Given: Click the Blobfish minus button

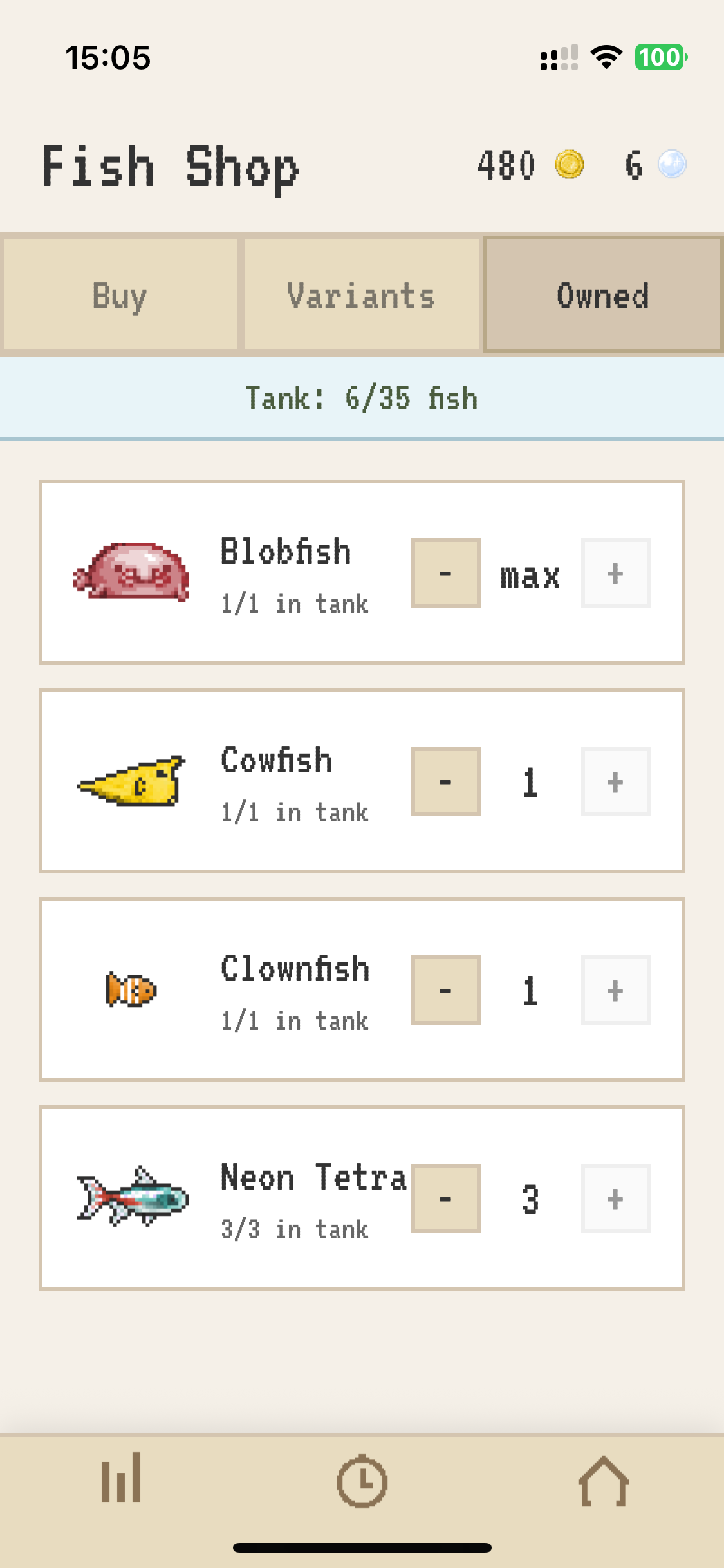Looking at the screenshot, I should 445,572.
